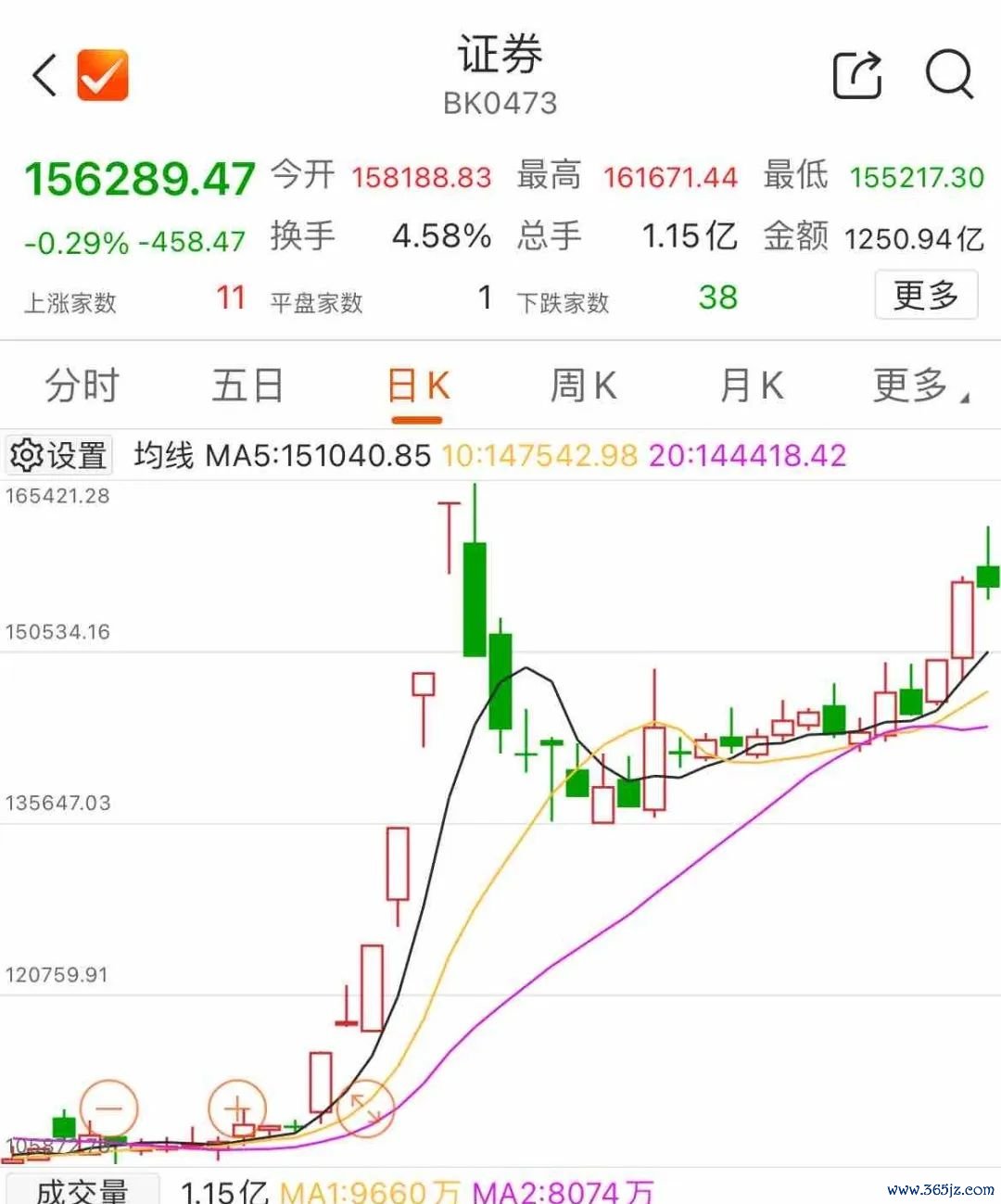1001x1204 pixels.
Task: Switch to the 分时 chart tab
Action: tap(82, 386)
